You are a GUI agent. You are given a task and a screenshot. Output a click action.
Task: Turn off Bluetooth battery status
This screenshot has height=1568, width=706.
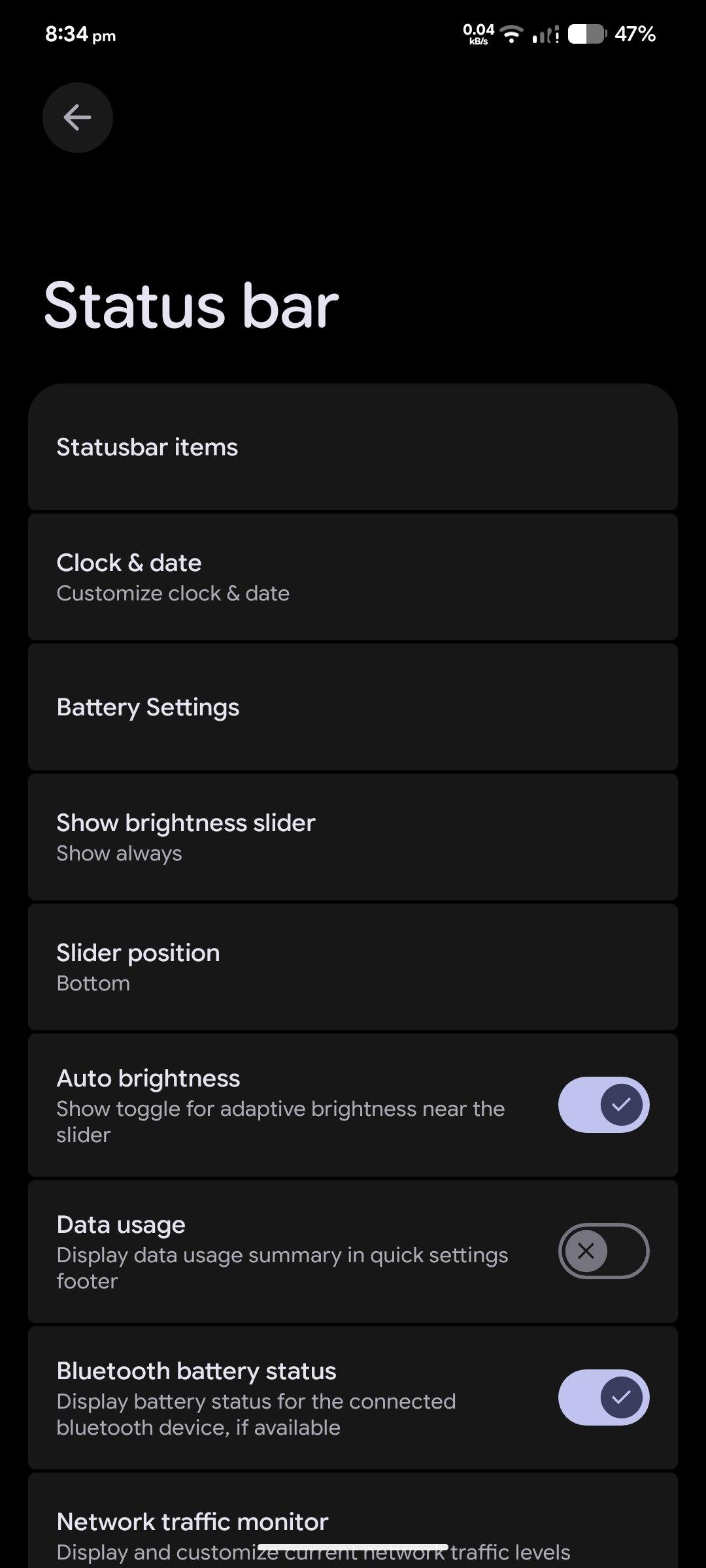pyautogui.click(x=603, y=1397)
